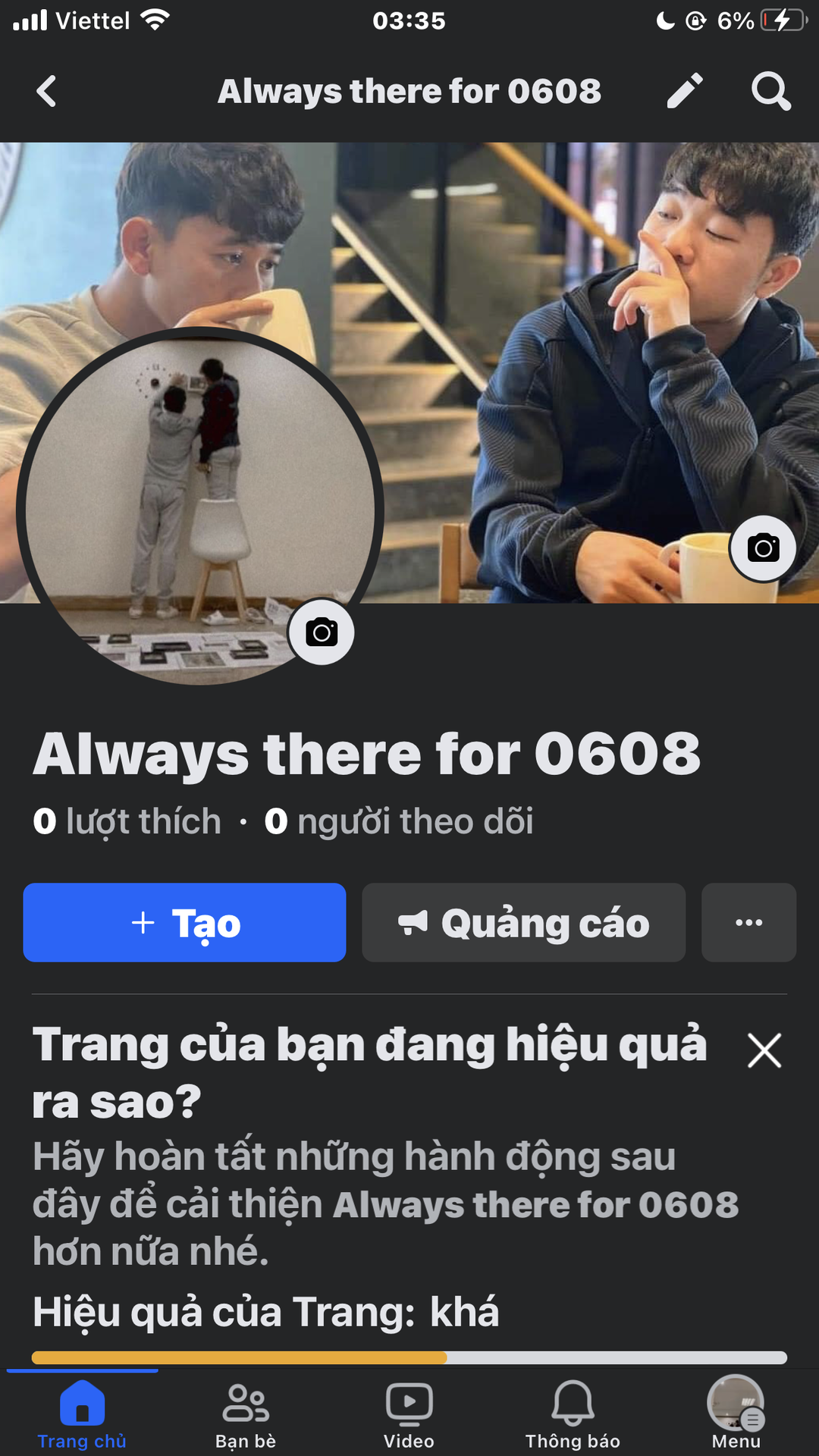Change the cover photo with the camera icon
The height and width of the screenshot is (1456, 819).
(x=763, y=548)
